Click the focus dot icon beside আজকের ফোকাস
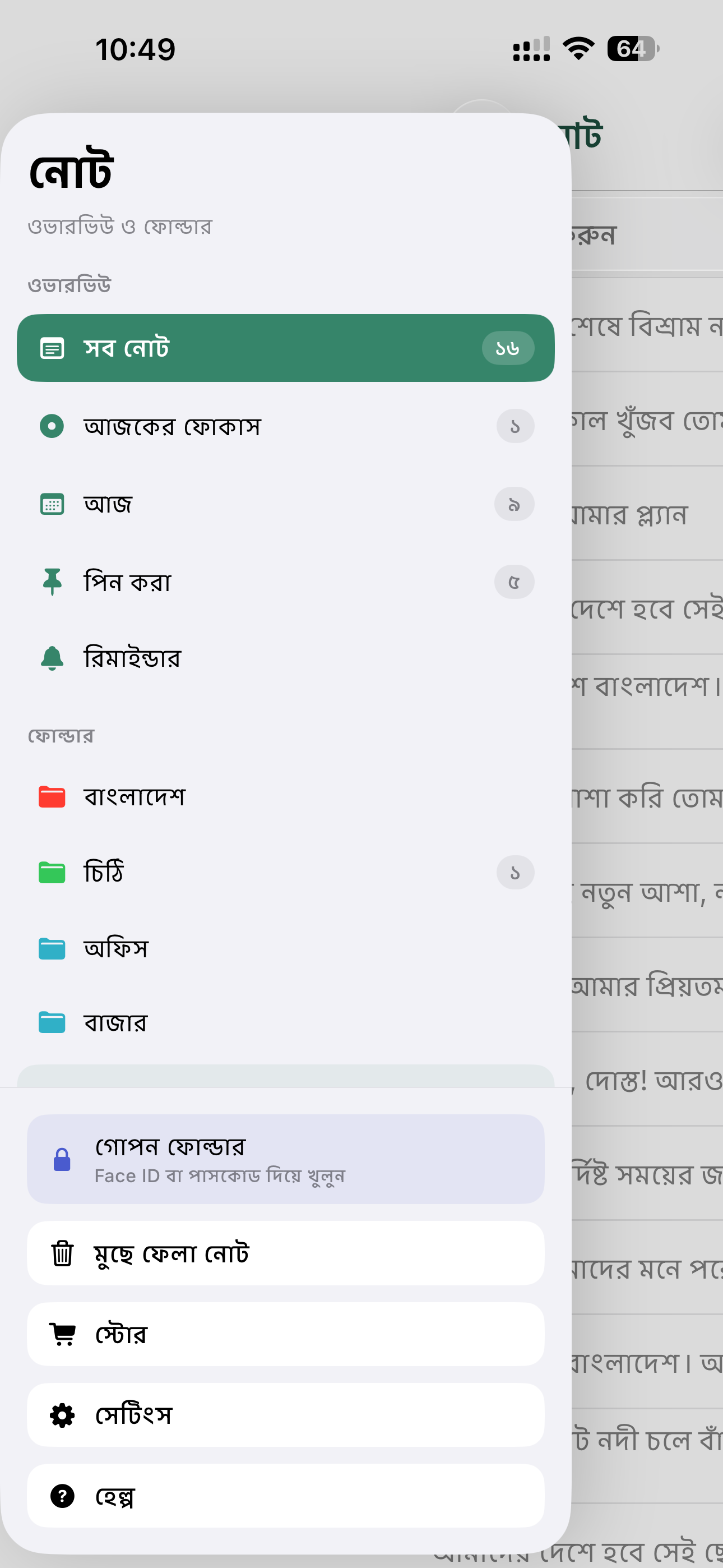723x1568 pixels. (53, 426)
